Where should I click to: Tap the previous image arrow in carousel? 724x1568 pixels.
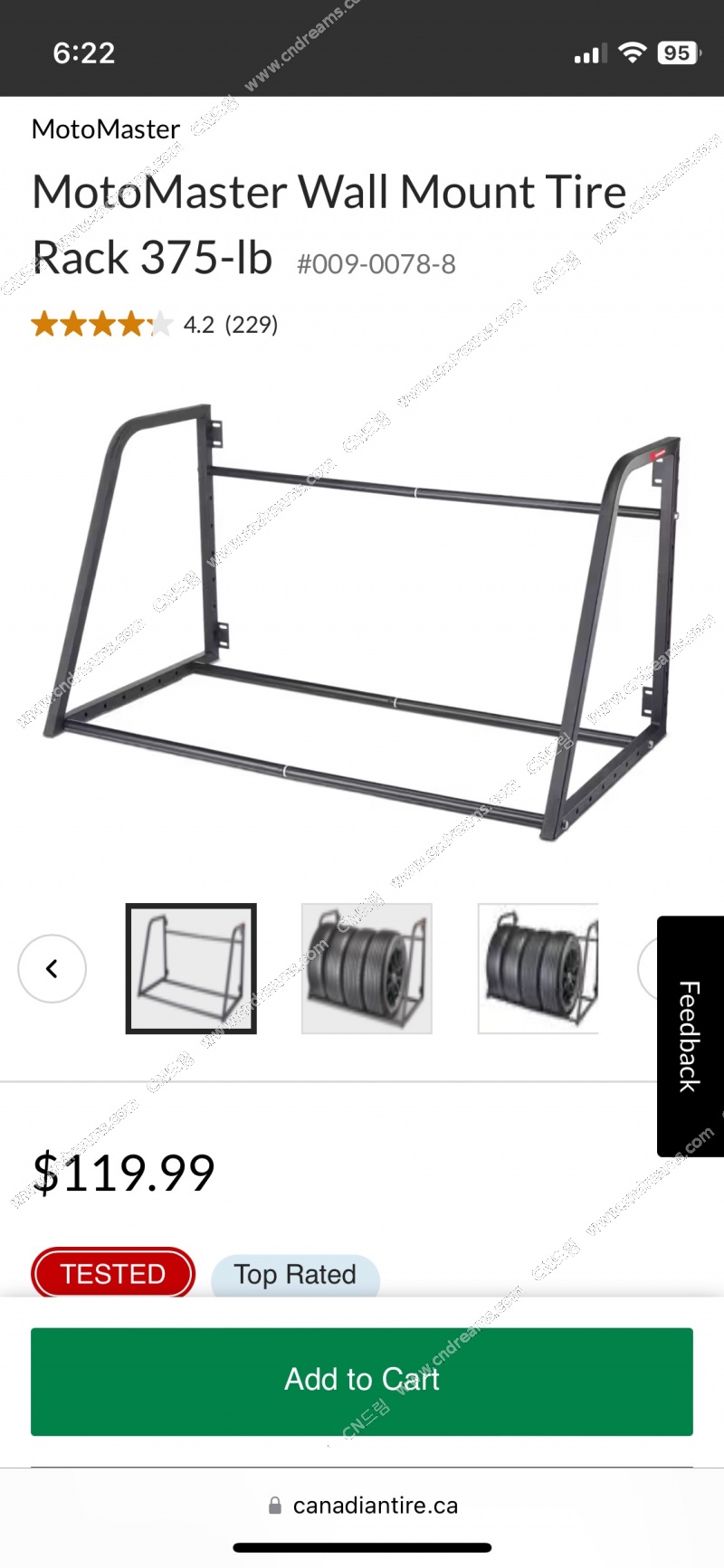click(52, 969)
